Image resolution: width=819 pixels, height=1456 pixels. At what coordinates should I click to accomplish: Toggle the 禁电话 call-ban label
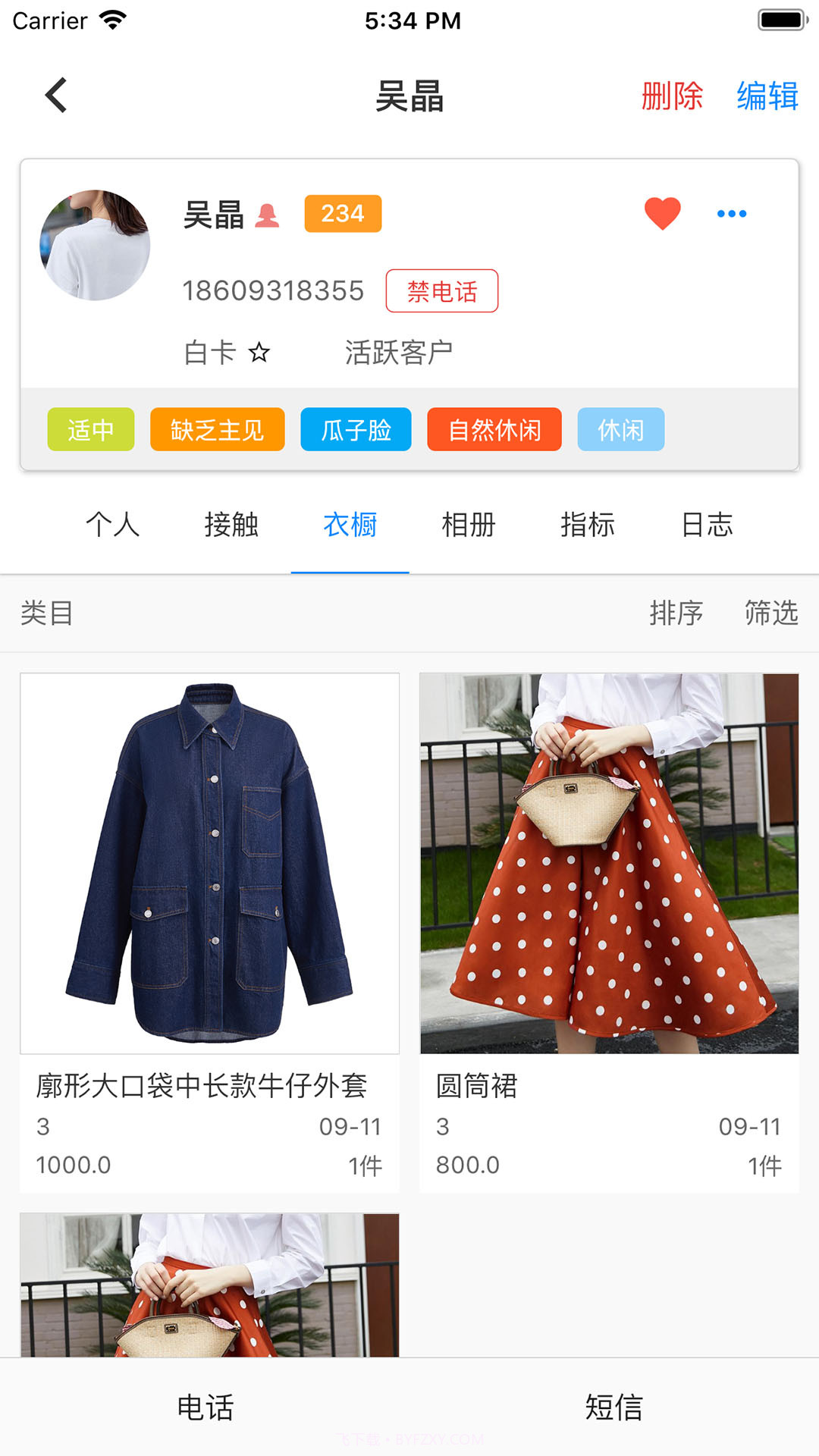pos(441,290)
